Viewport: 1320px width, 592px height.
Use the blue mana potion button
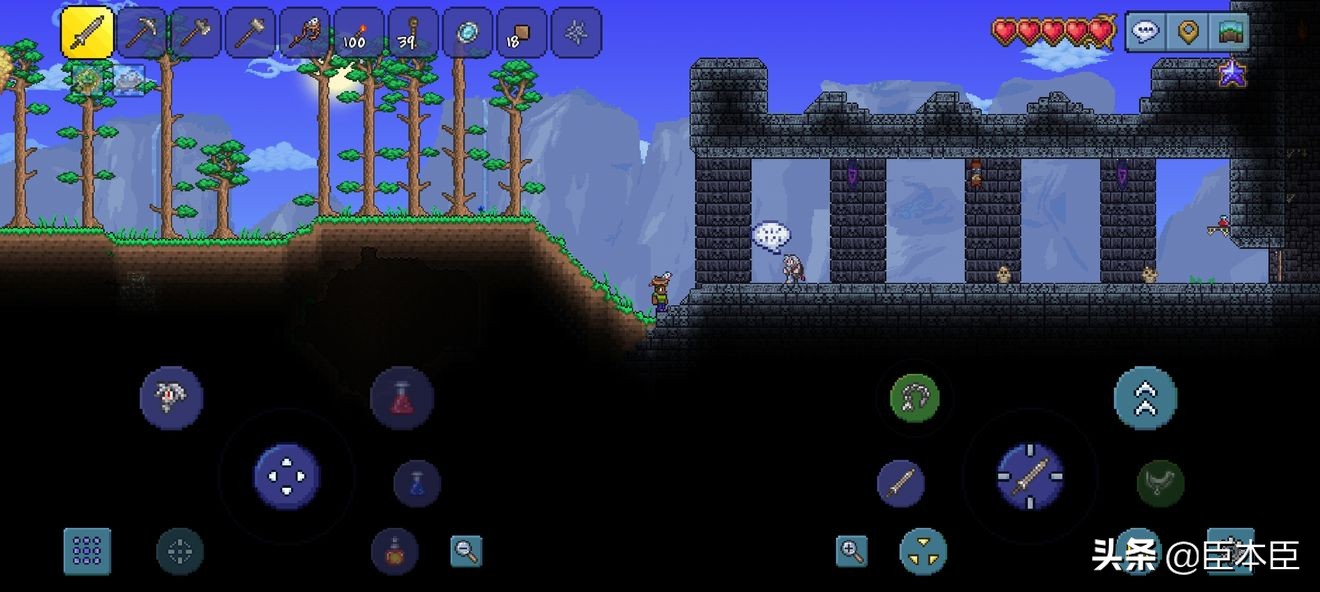pyautogui.click(x=417, y=484)
